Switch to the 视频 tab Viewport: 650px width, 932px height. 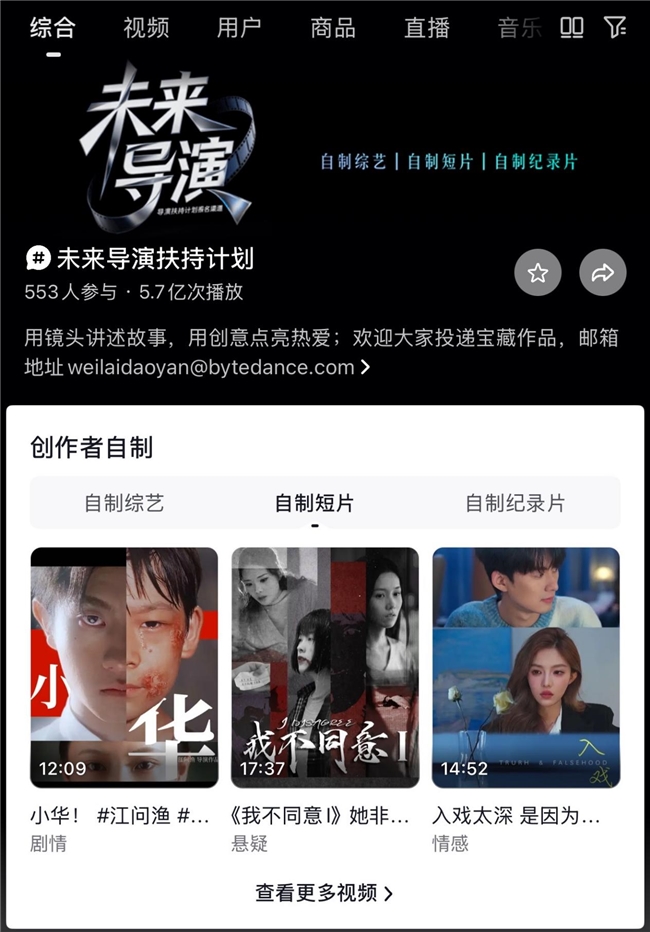click(x=146, y=28)
